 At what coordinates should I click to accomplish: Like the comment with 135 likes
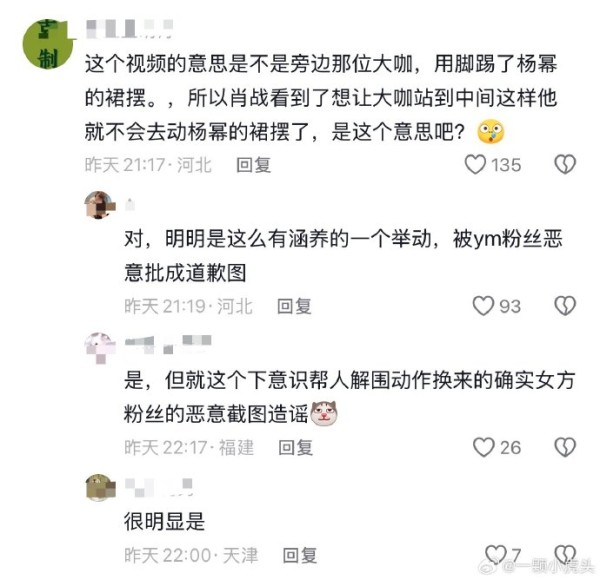coord(476,165)
